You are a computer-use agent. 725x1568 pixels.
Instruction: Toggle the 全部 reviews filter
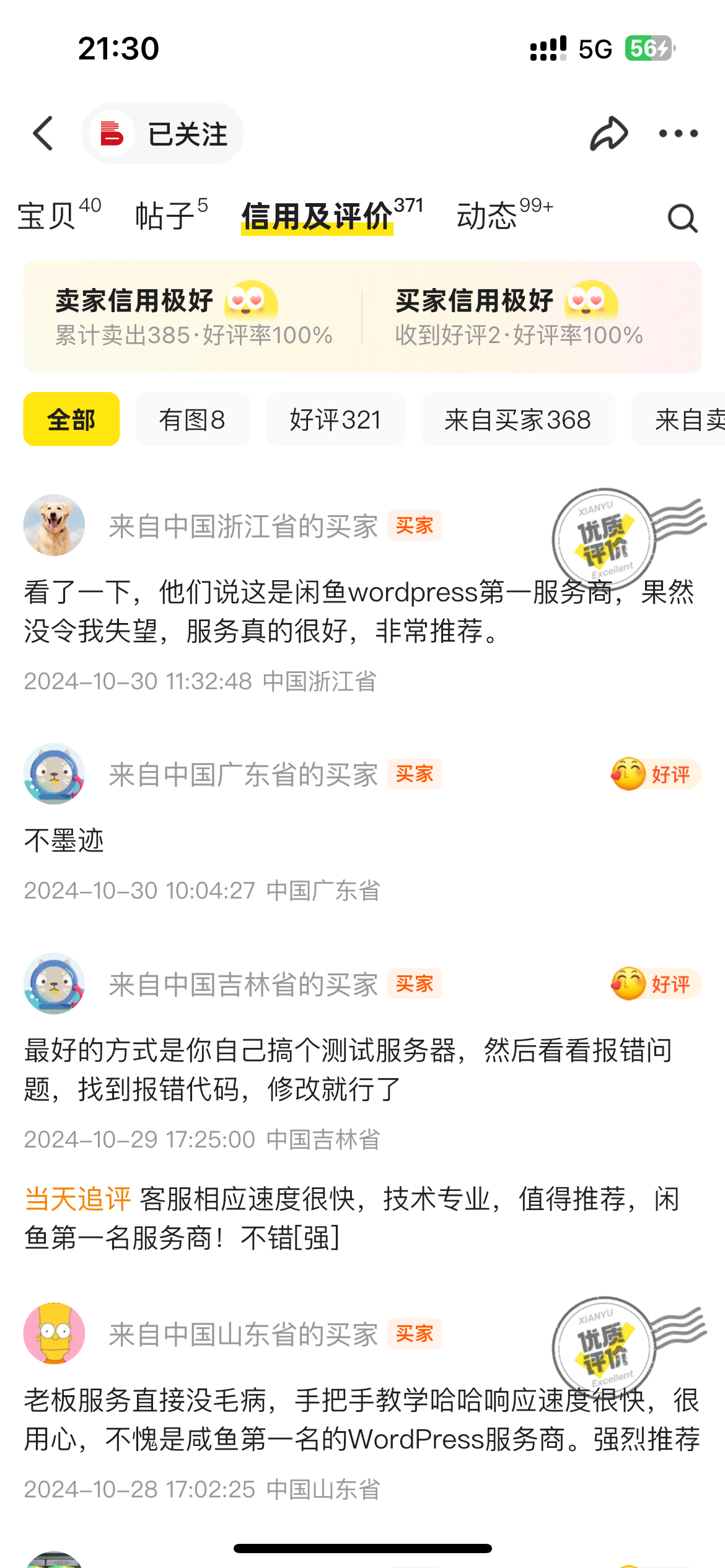click(x=71, y=419)
